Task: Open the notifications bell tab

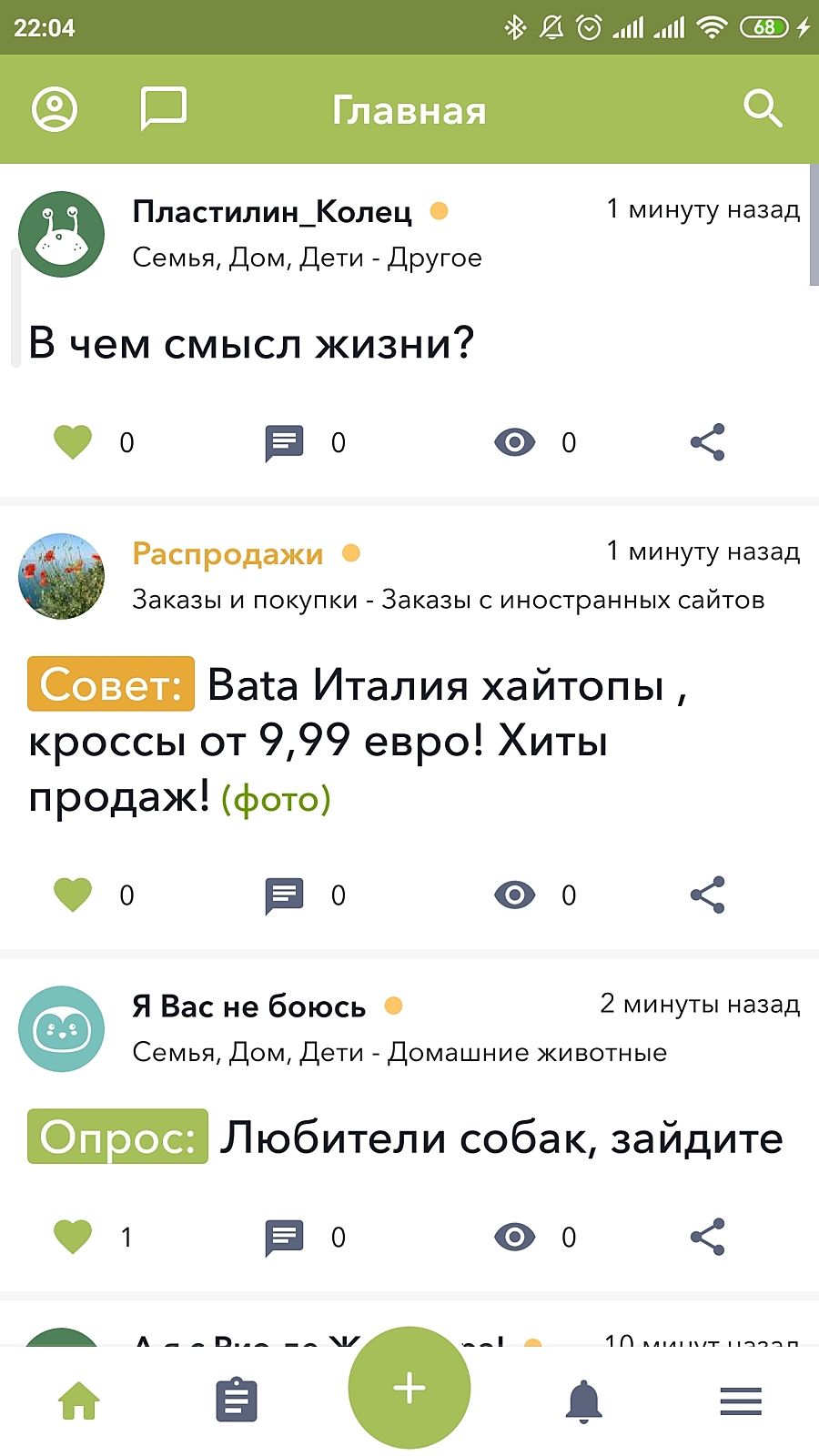Action: pyautogui.click(x=584, y=1401)
